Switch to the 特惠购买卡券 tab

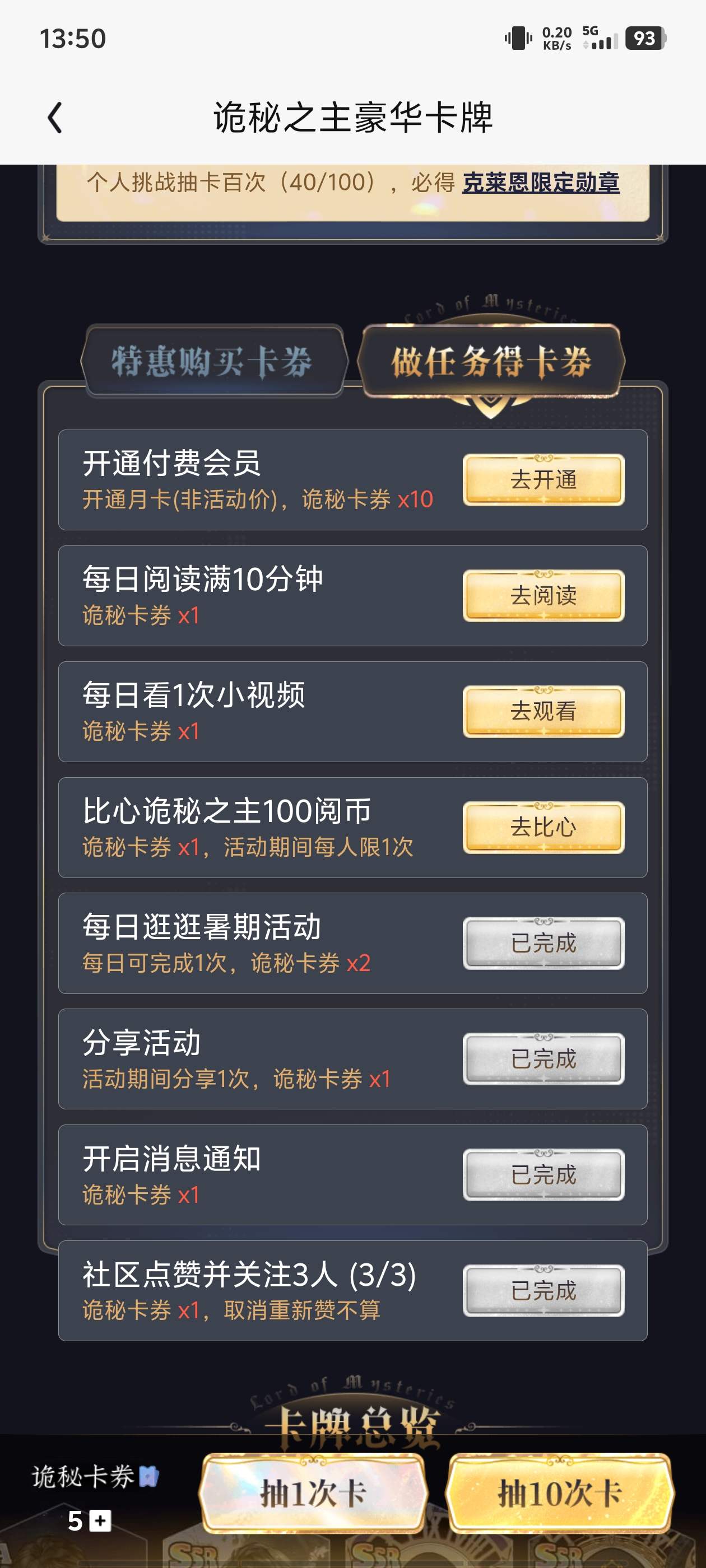[x=212, y=361]
